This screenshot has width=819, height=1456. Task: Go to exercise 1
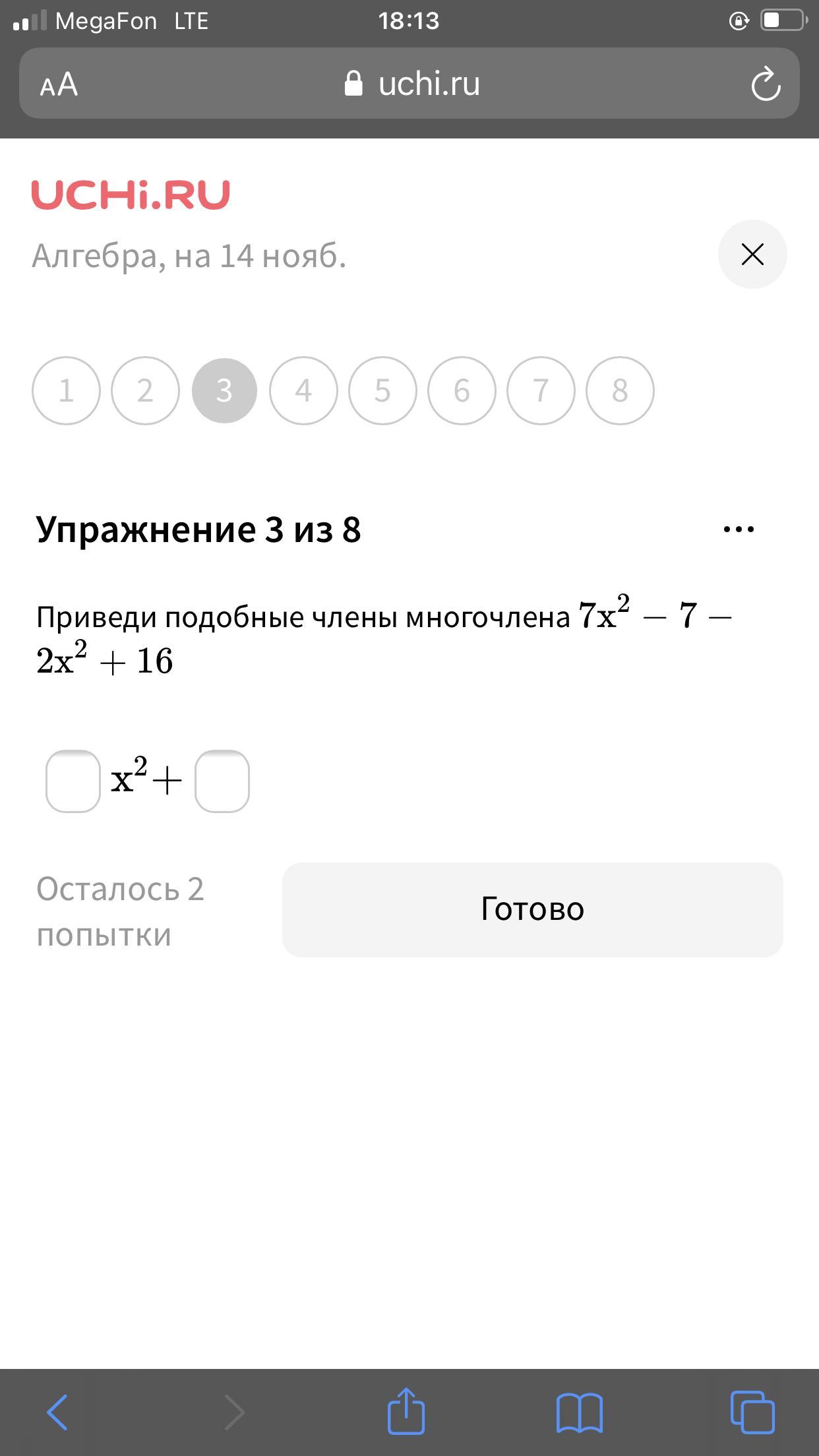pyautogui.click(x=66, y=390)
